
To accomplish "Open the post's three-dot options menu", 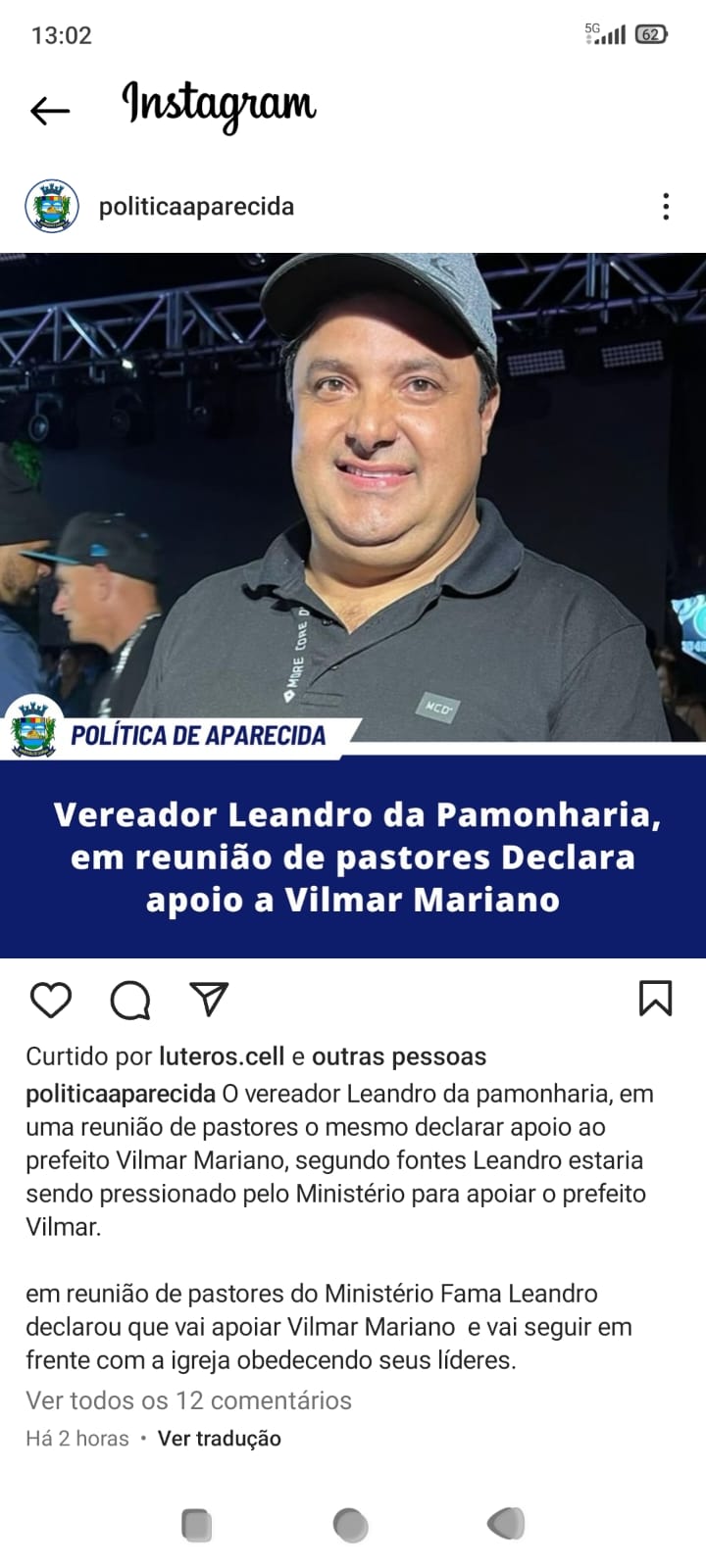I will pyautogui.click(x=666, y=207).
